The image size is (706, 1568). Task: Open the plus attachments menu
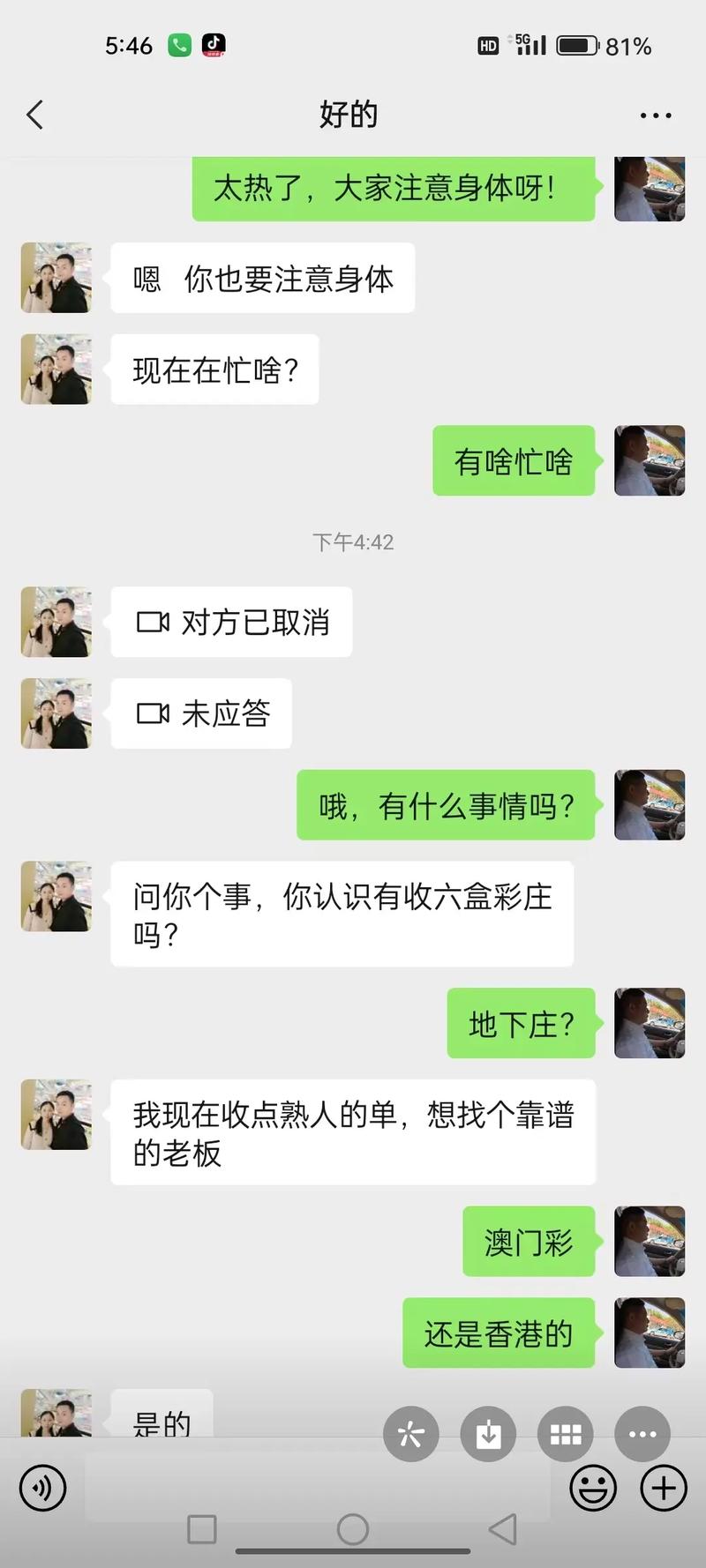click(664, 1488)
